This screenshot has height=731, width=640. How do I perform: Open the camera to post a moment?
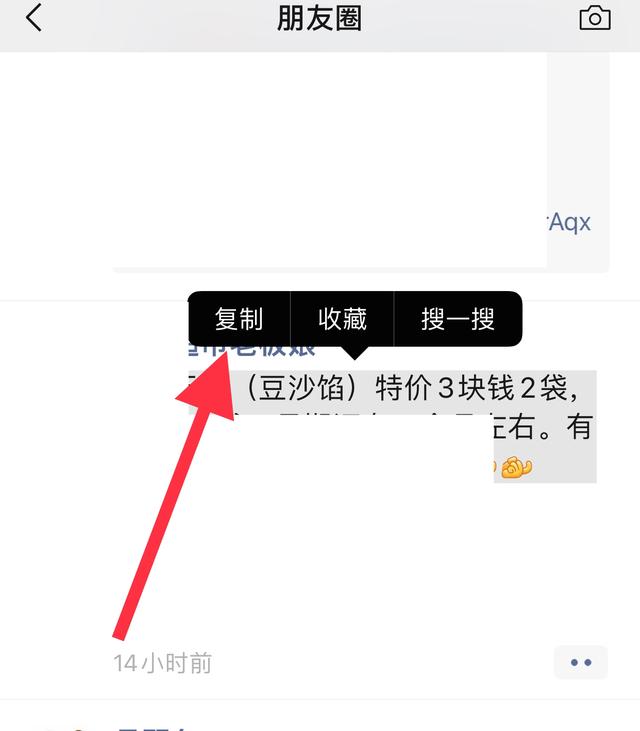pyautogui.click(x=594, y=19)
